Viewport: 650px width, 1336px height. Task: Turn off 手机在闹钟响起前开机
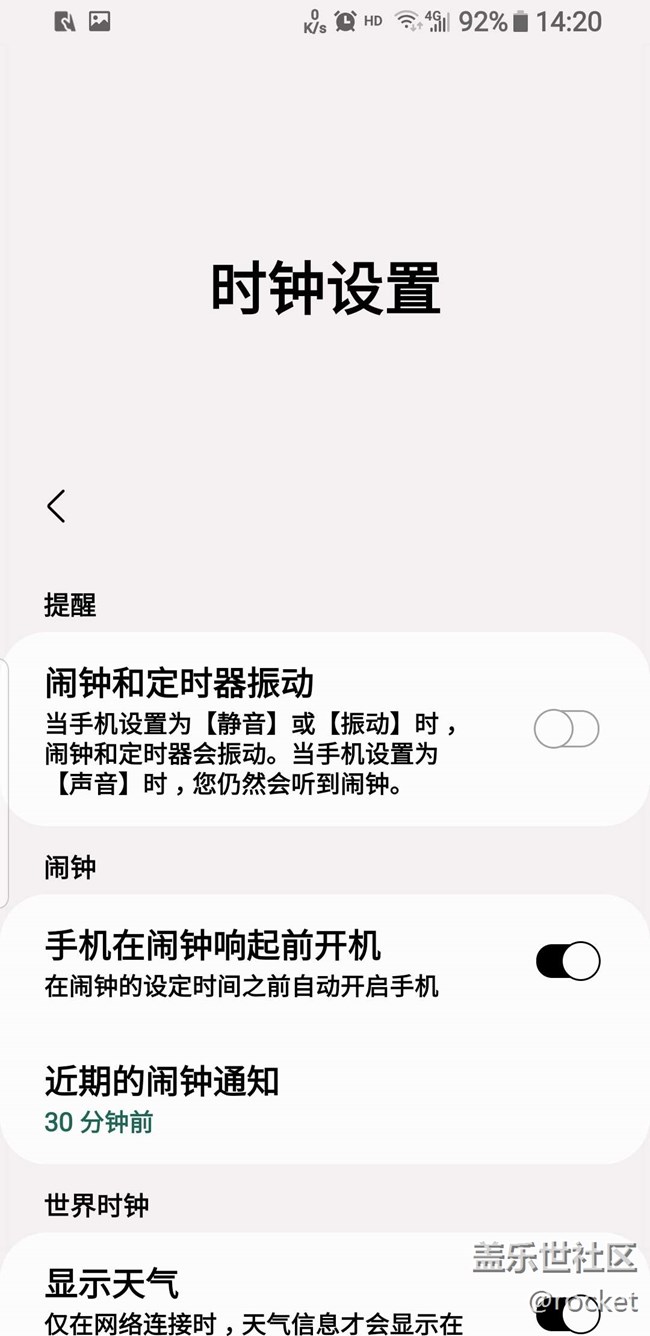coord(568,961)
